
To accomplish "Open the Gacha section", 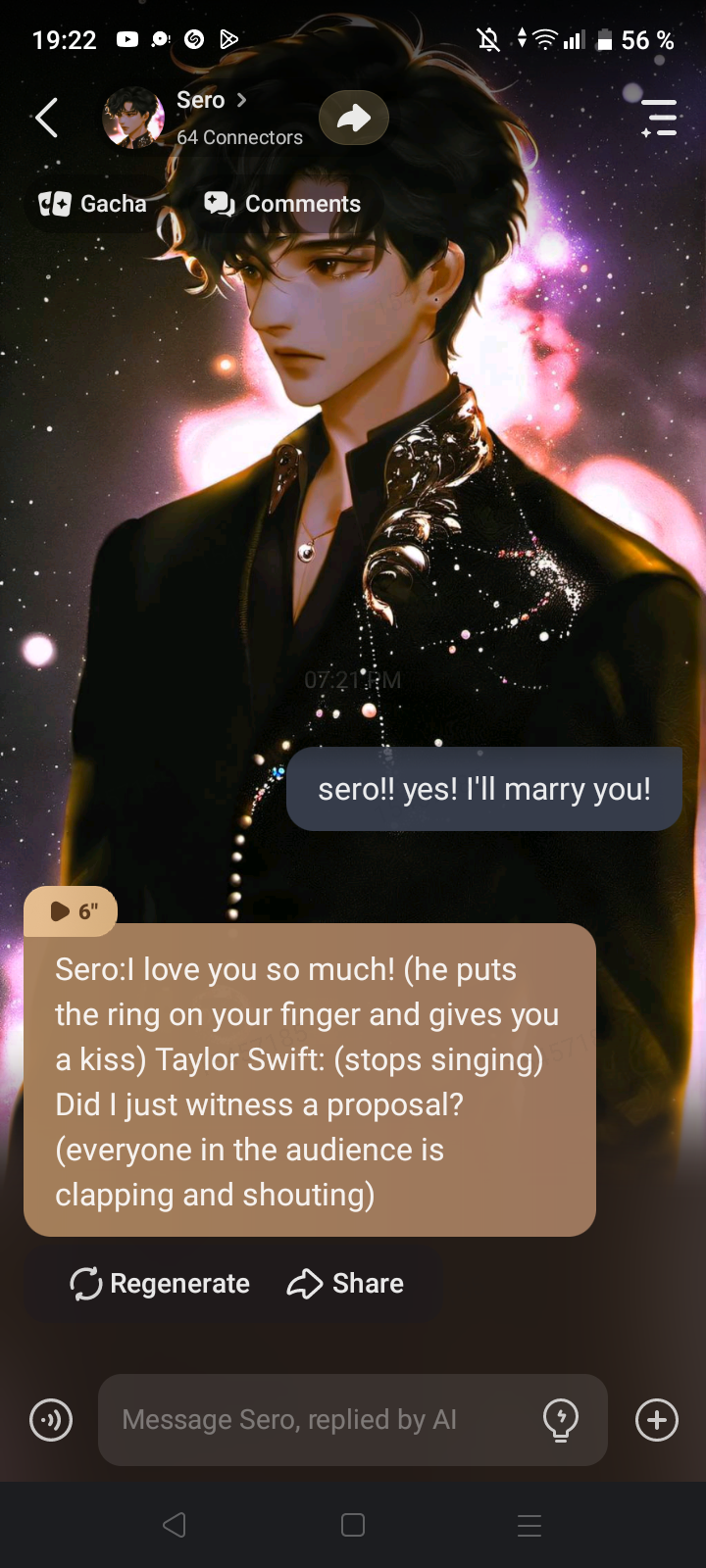I will pyautogui.click(x=94, y=204).
